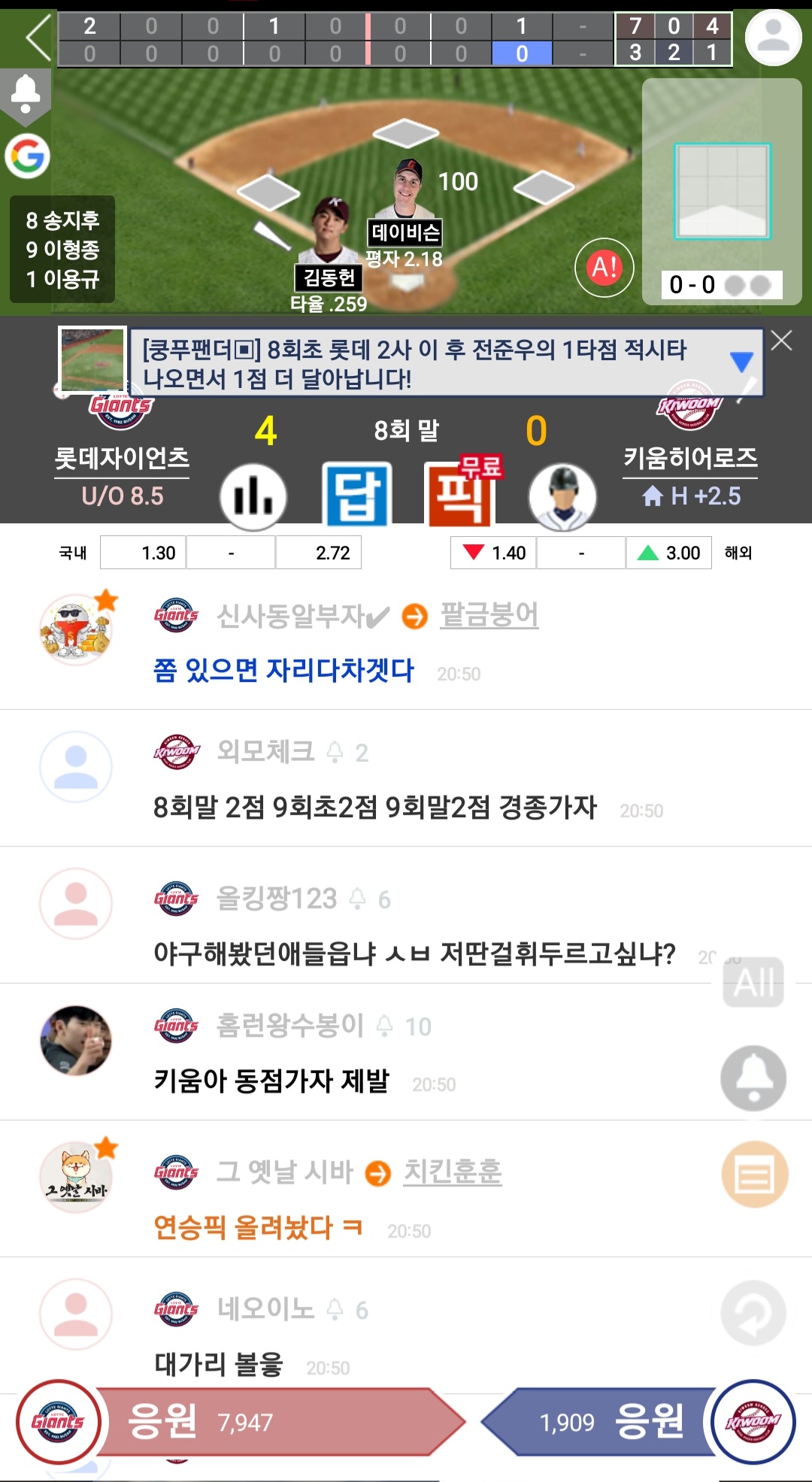Open the bar chart stats button
This screenshot has height=1482, width=812.
pyautogui.click(x=253, y=496)
